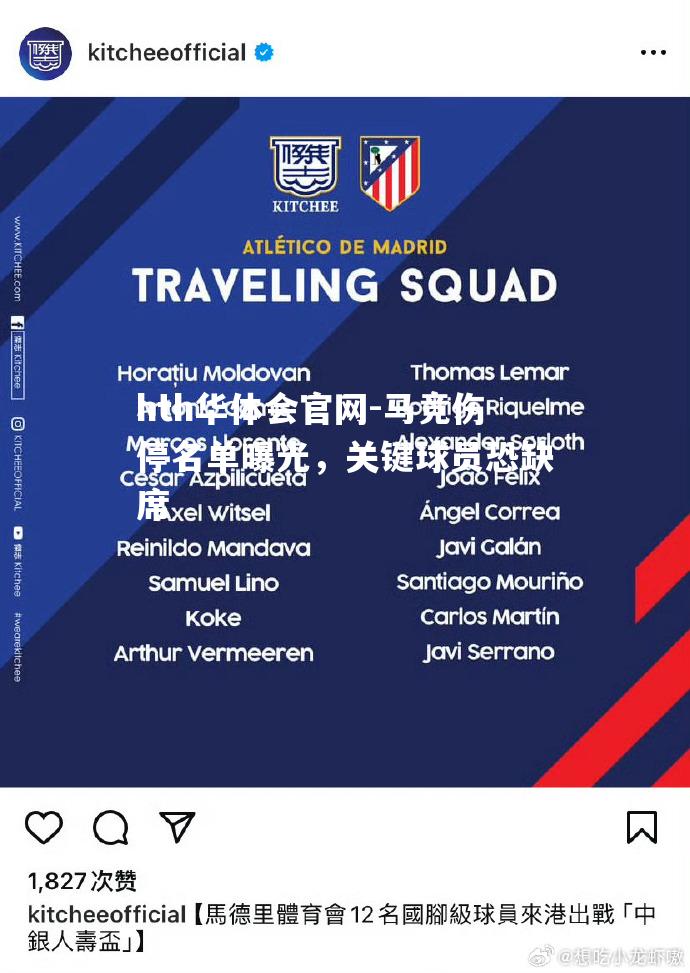
Task: Share the post via paper plane icon
Action: coord(178,826)
